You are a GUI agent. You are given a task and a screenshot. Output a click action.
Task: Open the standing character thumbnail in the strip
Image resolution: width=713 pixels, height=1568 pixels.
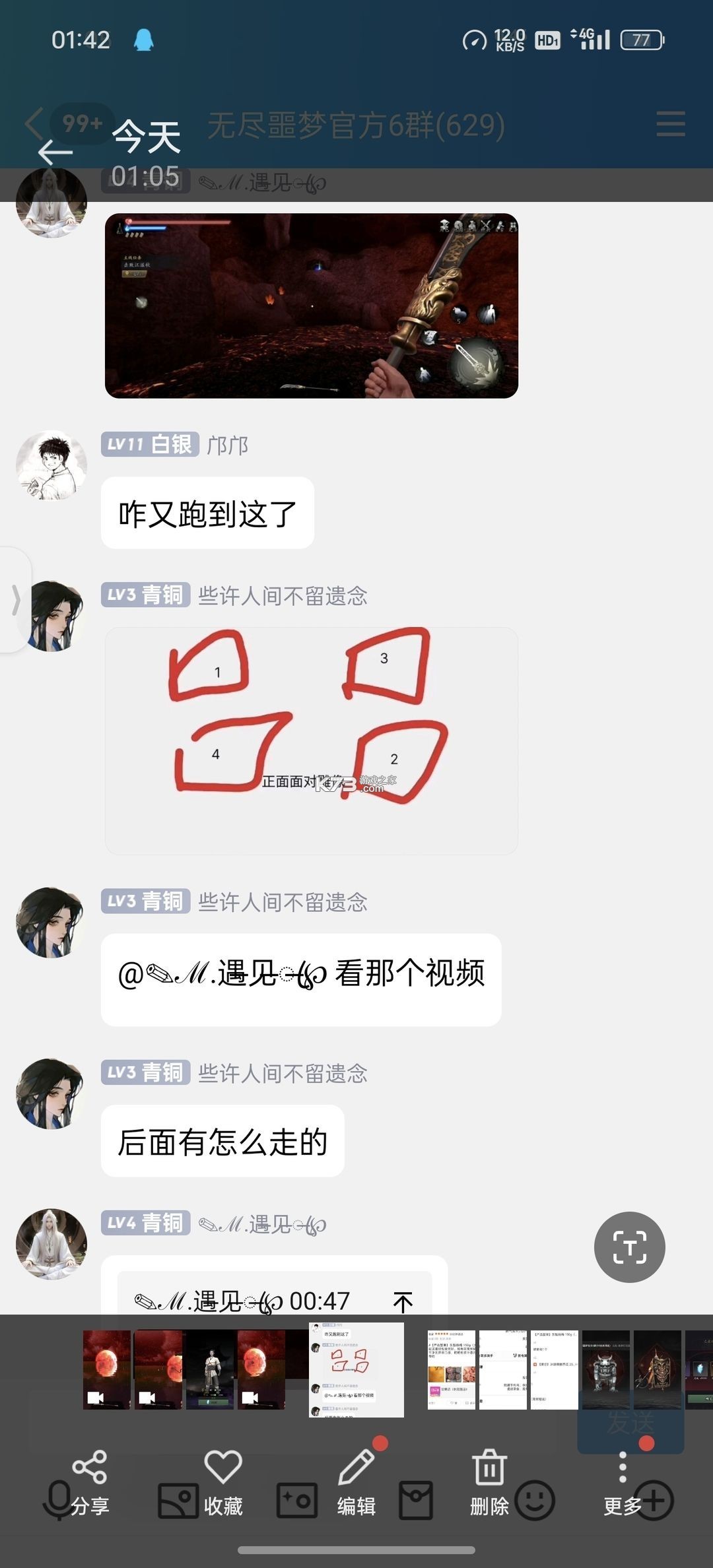(211, 1369)
